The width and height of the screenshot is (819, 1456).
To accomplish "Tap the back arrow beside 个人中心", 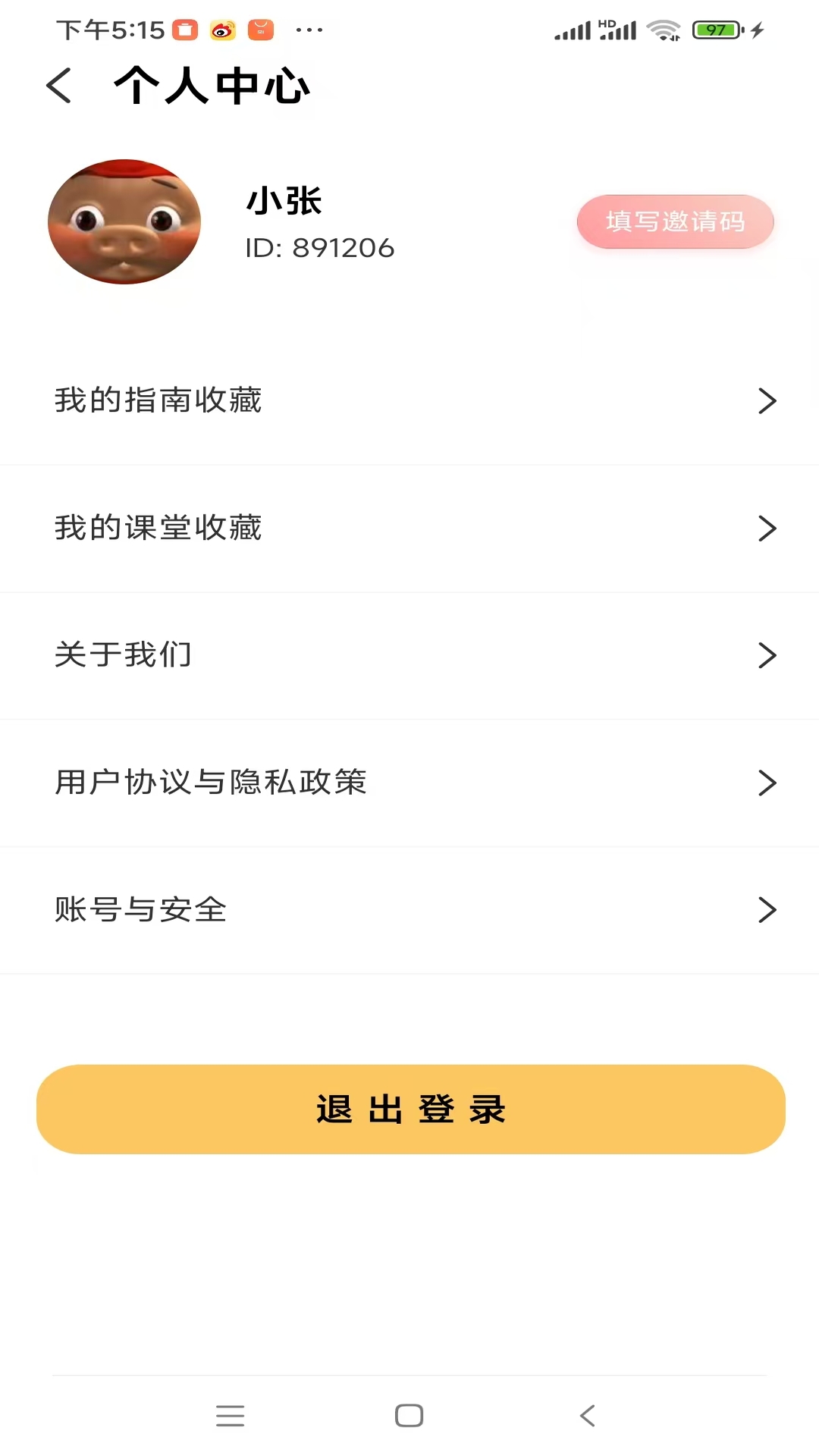I will pyautogui.click(x=58, y=86).
